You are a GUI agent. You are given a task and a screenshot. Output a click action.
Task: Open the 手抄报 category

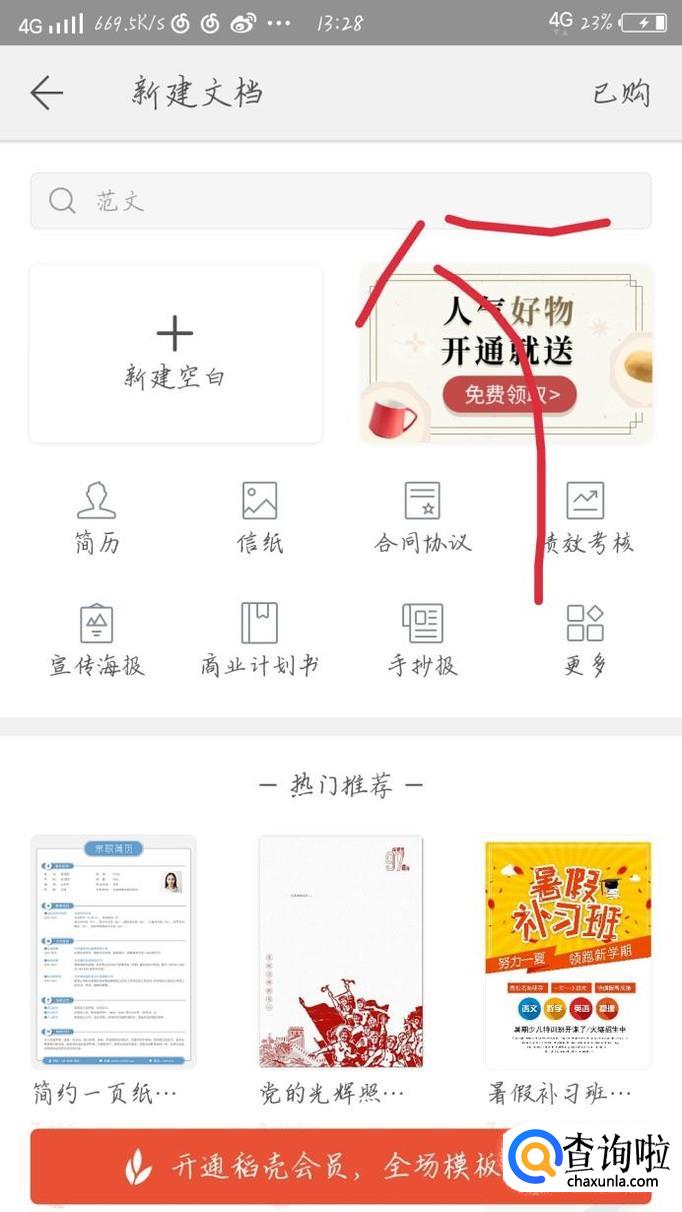(422, 640)
